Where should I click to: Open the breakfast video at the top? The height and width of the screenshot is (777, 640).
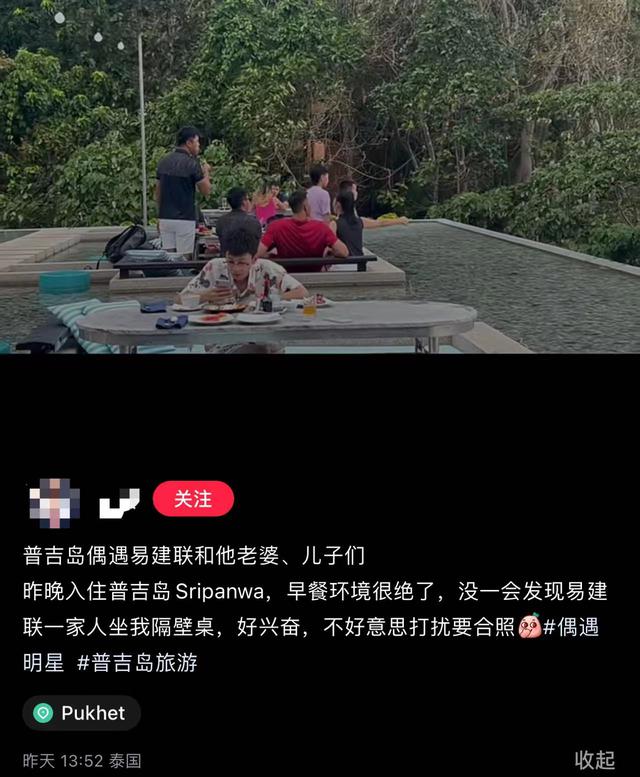click(320, 177)
